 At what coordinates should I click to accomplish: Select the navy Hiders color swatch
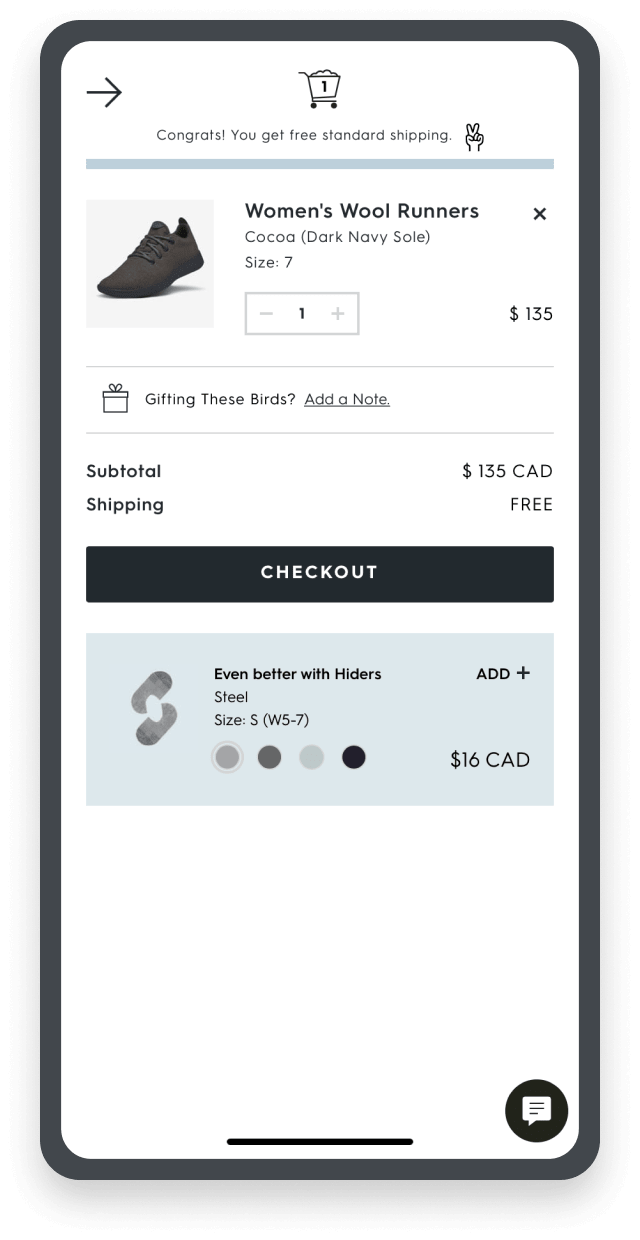354,758
